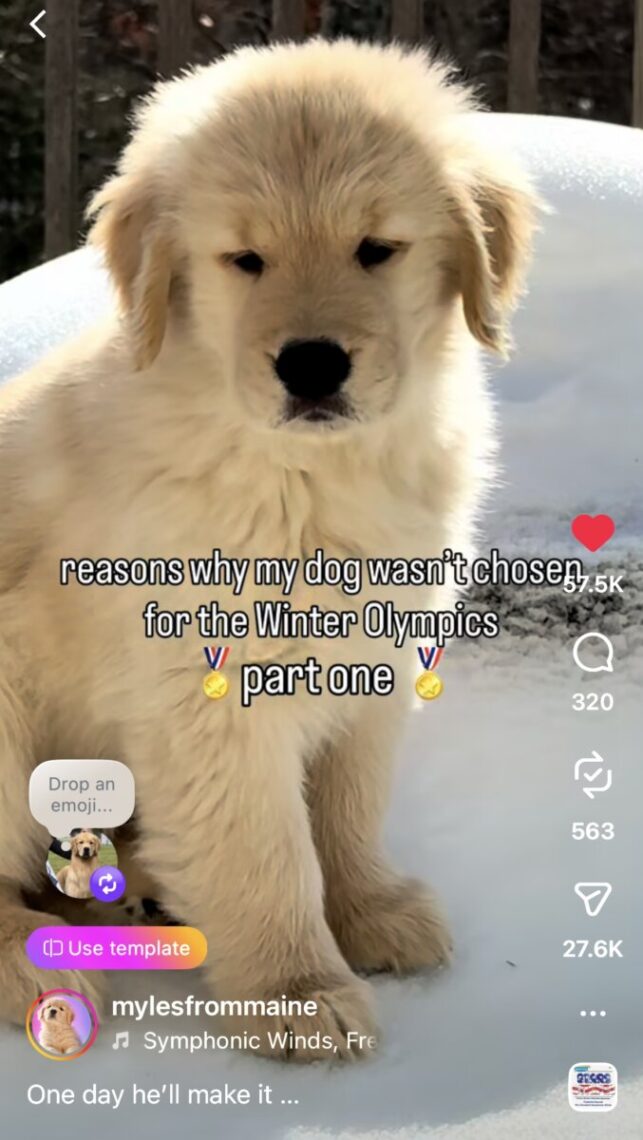Go back using the top-left arrow

click(38, 24)
